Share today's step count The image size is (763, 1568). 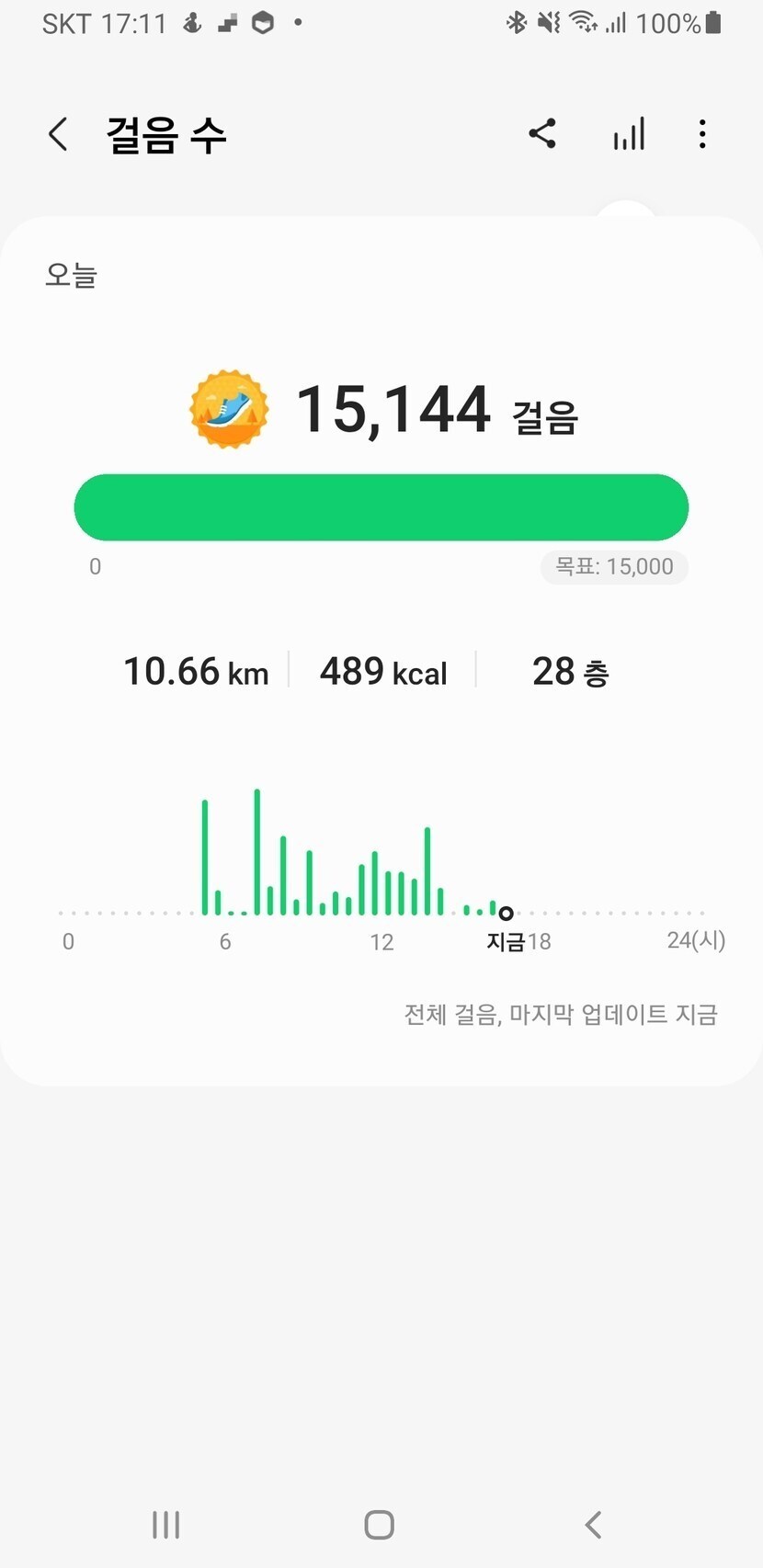(x=542, y=134)
